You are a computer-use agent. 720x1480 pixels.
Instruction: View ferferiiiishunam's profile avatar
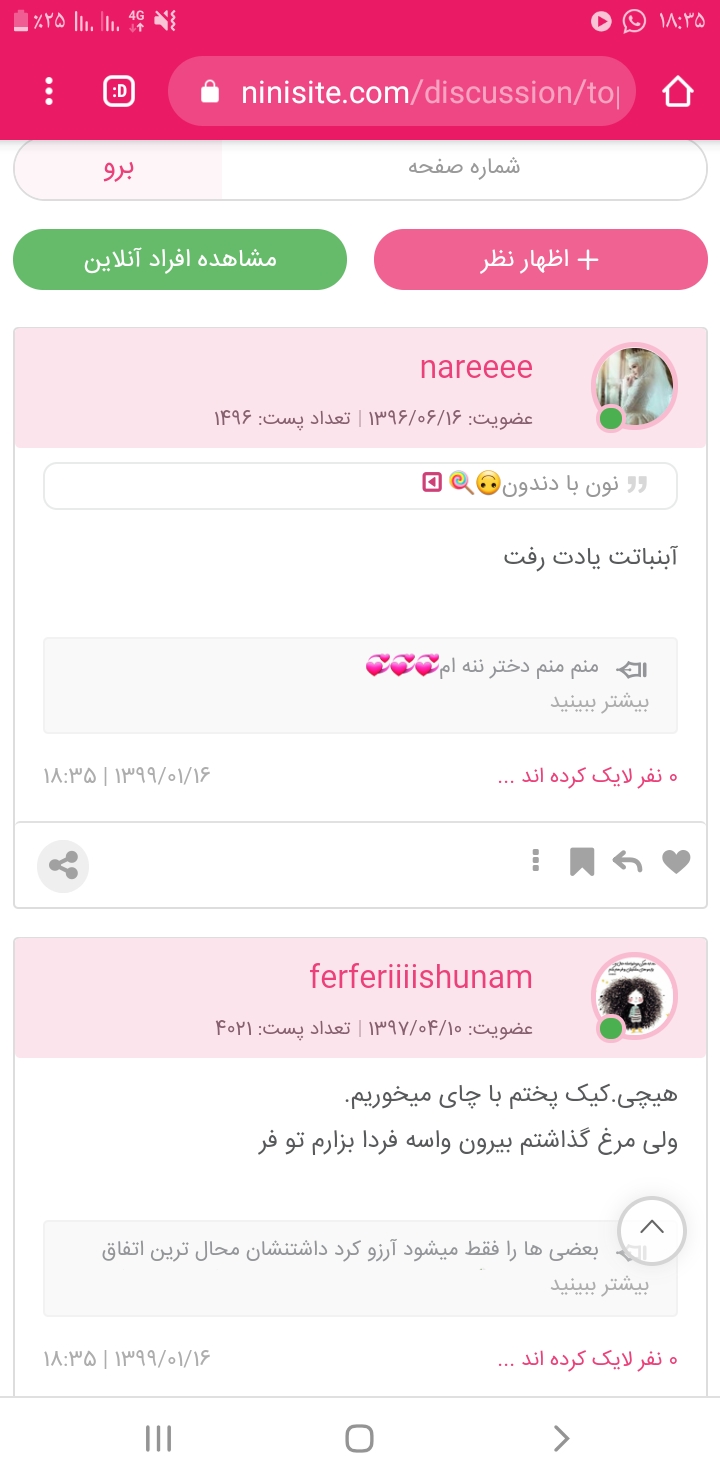pos(634,997)
